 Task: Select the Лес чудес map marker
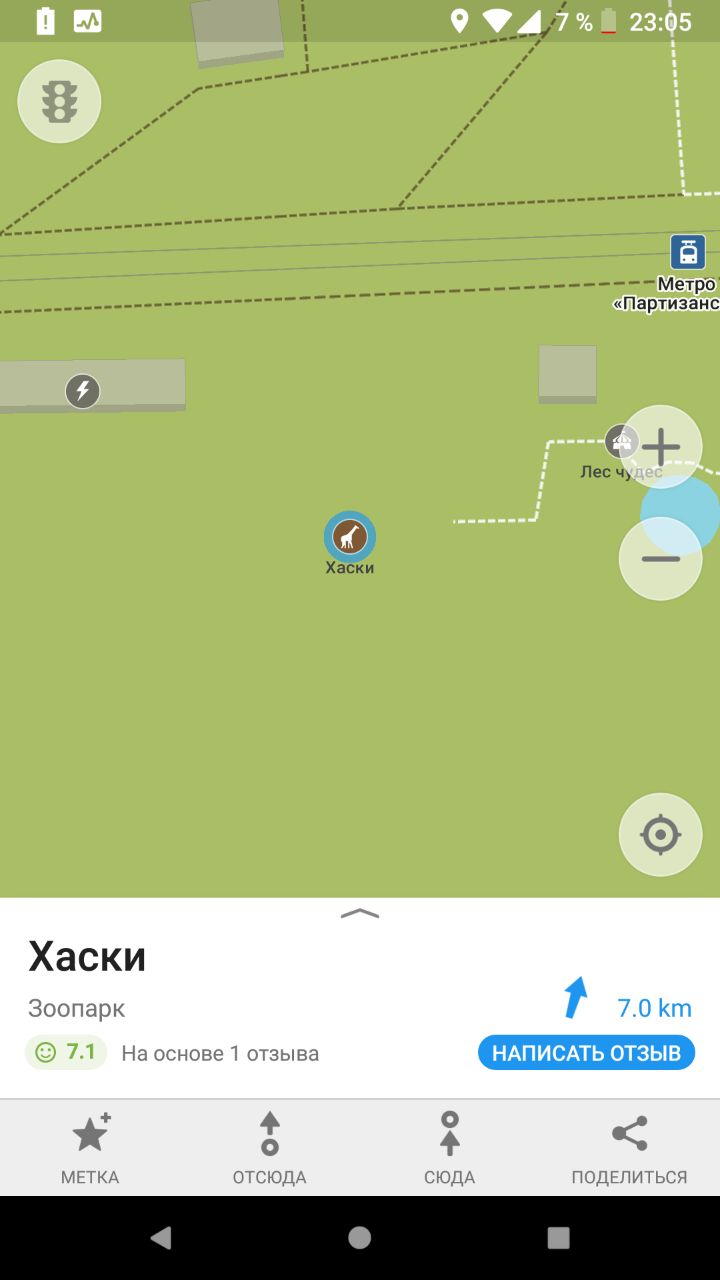tap(622, 441)
